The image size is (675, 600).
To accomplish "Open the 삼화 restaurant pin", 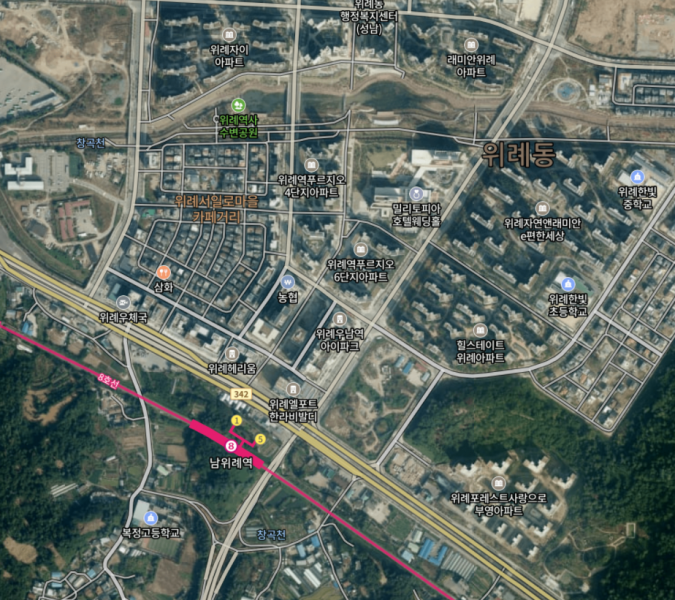I will (x=163, y=271).
